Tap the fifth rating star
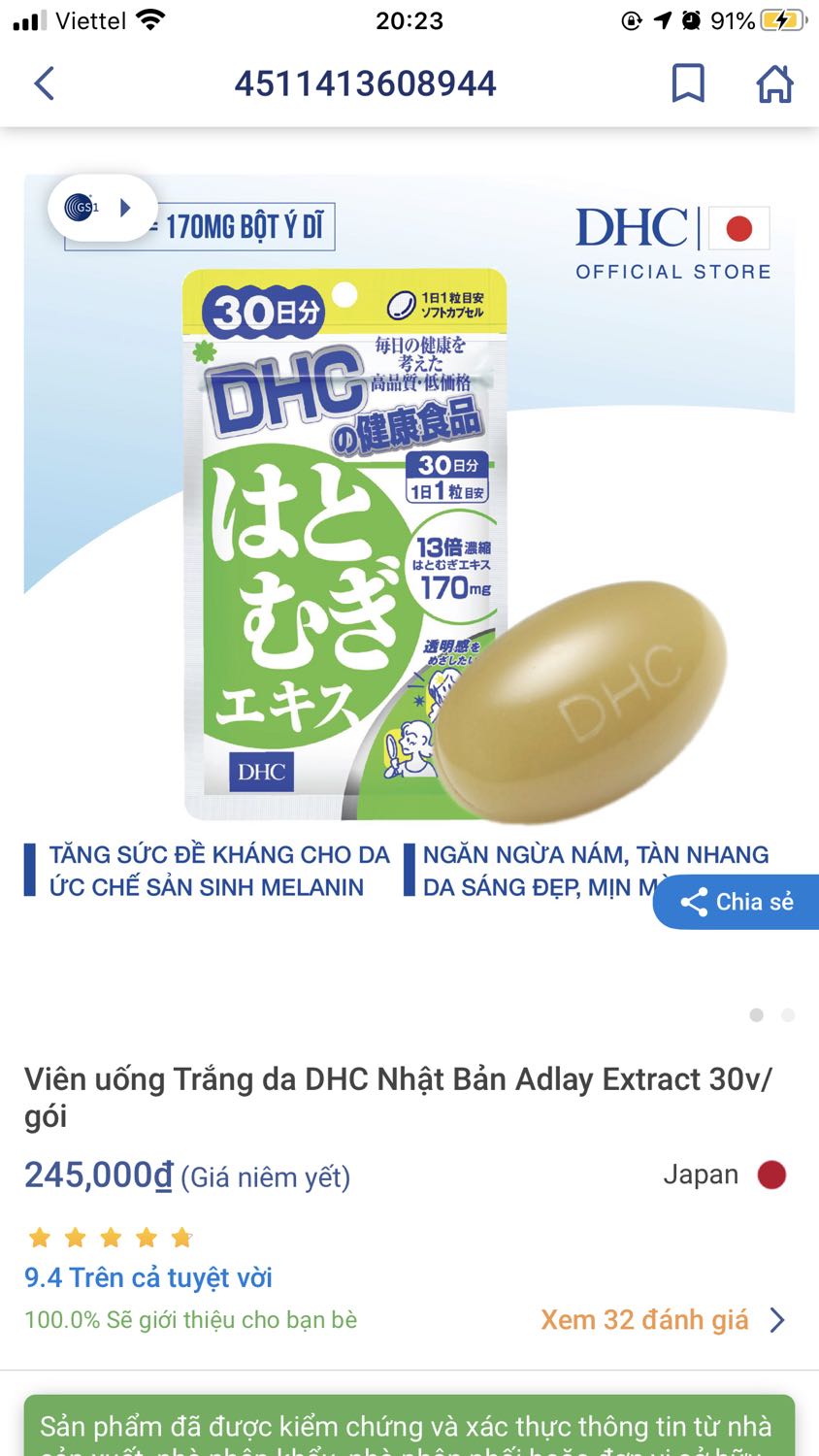This screenshot has width=819, height=1456. [180, 1237]
